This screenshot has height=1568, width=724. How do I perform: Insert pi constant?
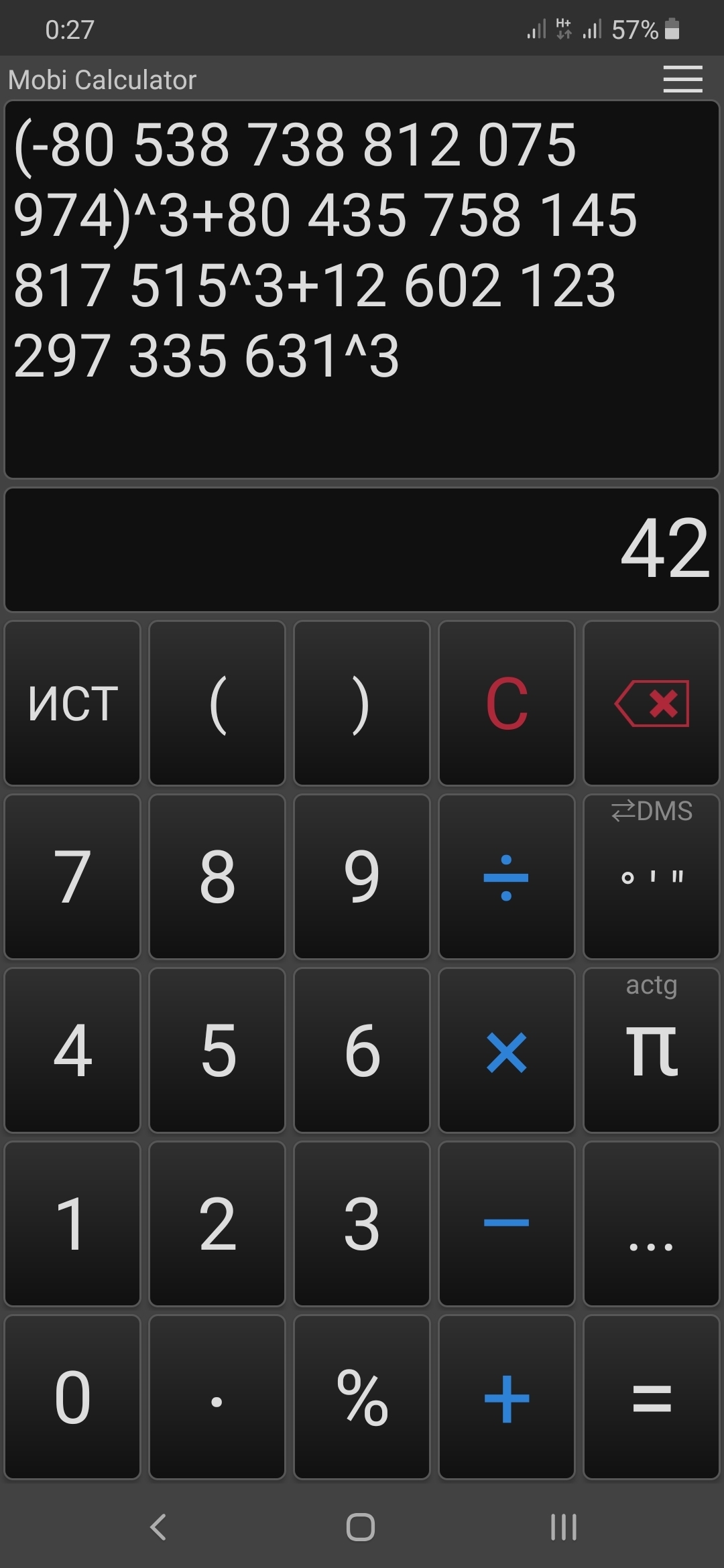[x=651, y=1051]
